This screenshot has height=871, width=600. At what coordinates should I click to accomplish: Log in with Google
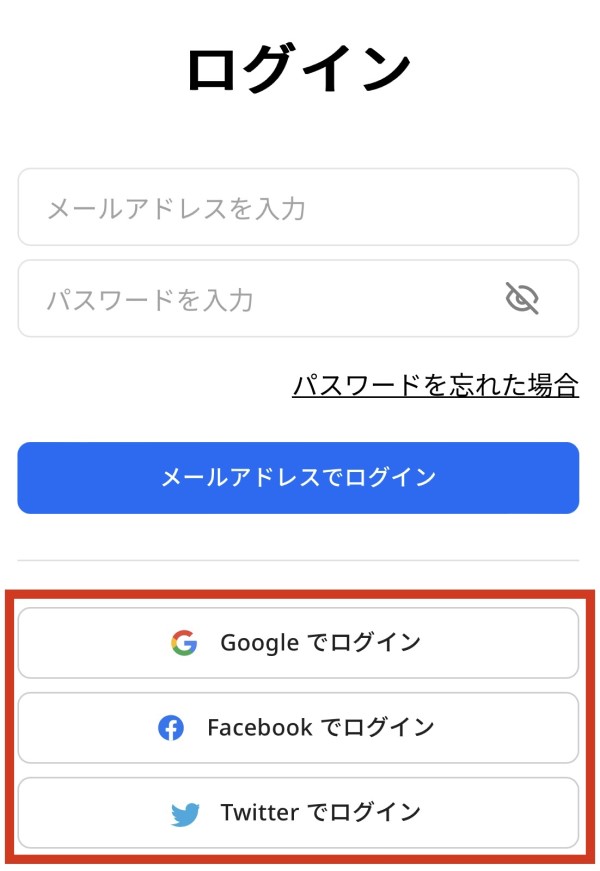pyautogui.click(x=298, y=643)
